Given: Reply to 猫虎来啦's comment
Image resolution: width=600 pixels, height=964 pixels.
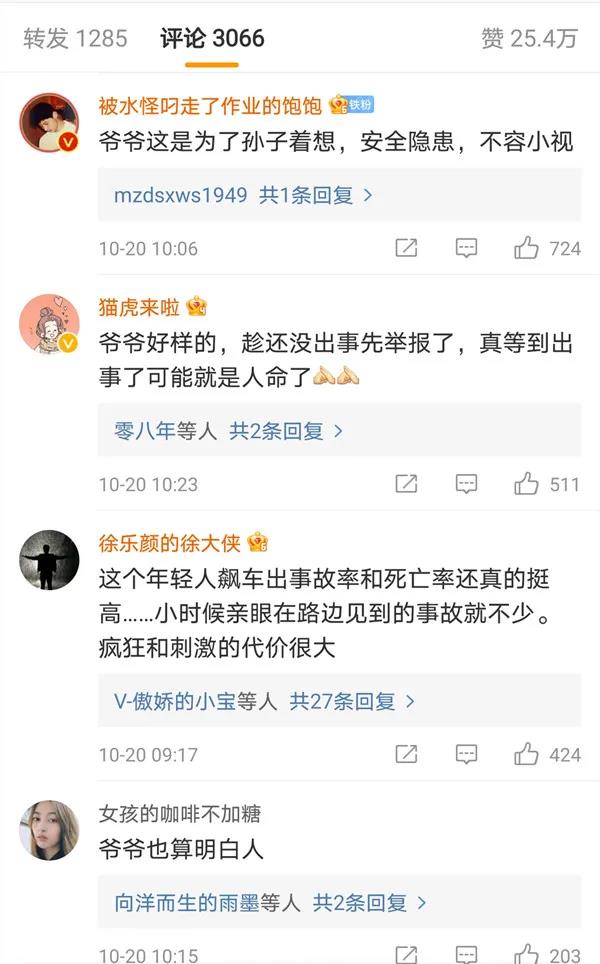Looking at the screenshot, I should coord(466,484).
